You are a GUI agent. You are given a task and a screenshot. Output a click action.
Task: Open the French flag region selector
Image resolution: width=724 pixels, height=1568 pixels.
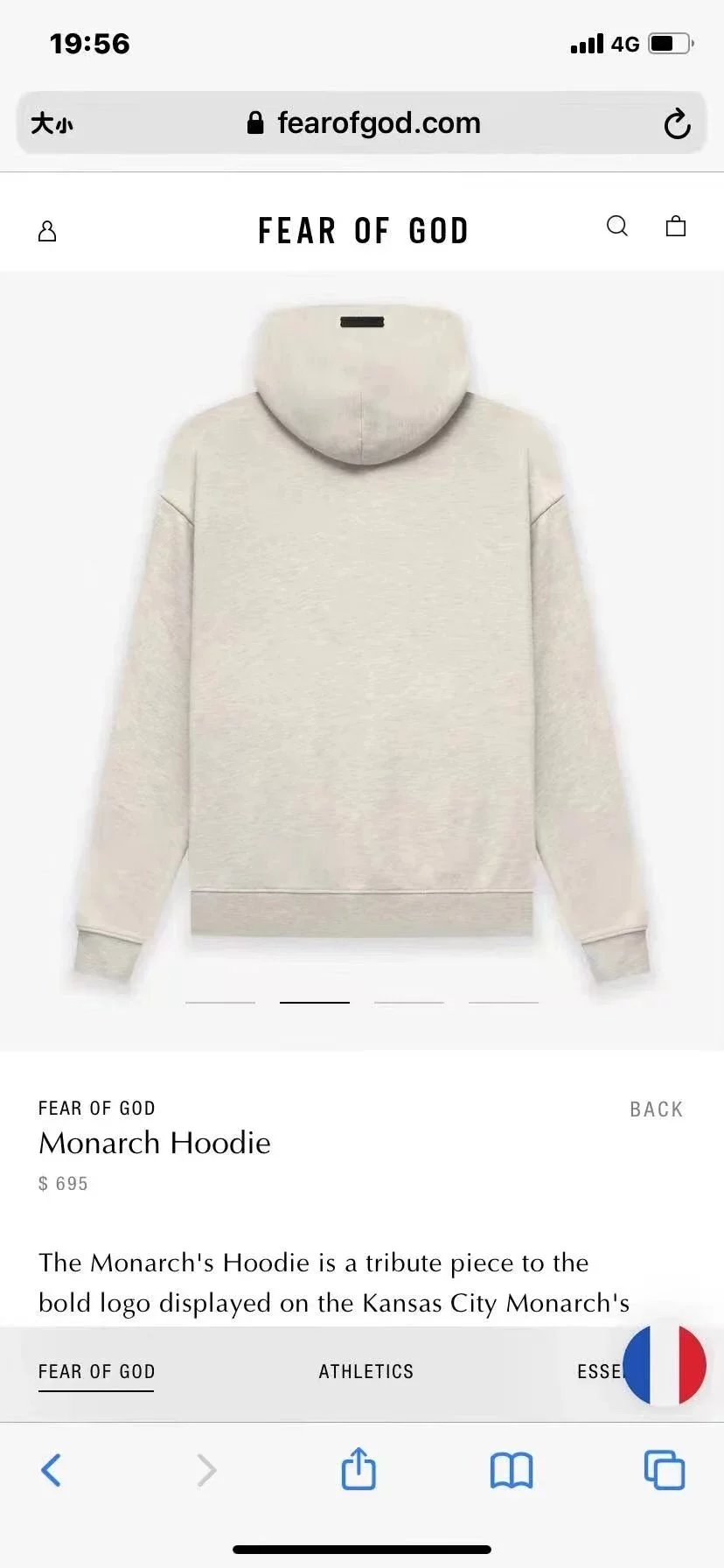pos(665,1365)
